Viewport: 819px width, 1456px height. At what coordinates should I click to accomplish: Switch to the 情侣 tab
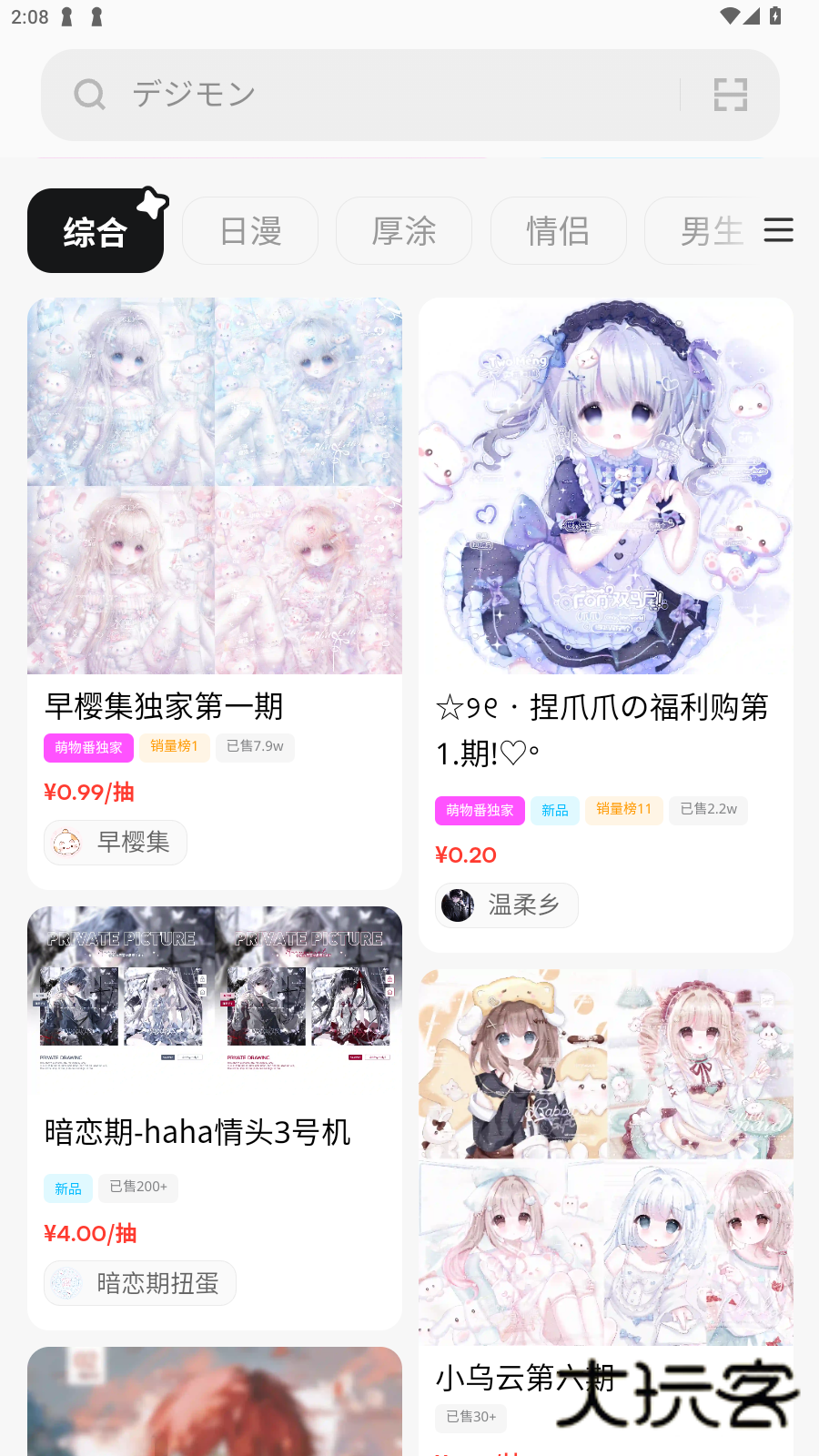pyautogui.click(x=558, y=231)
